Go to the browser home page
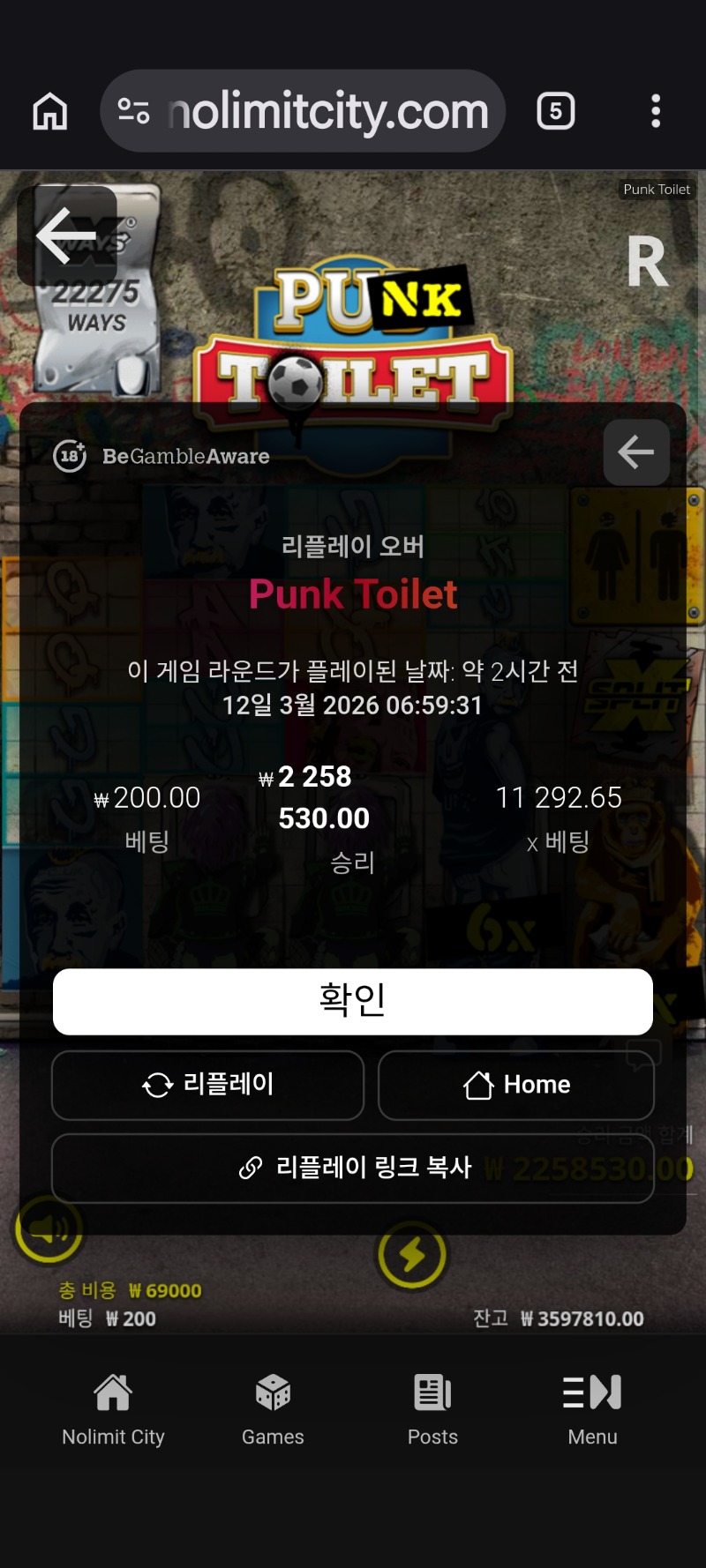The height and width of the screenshot is (1568, 706). [x=49, y=112]
